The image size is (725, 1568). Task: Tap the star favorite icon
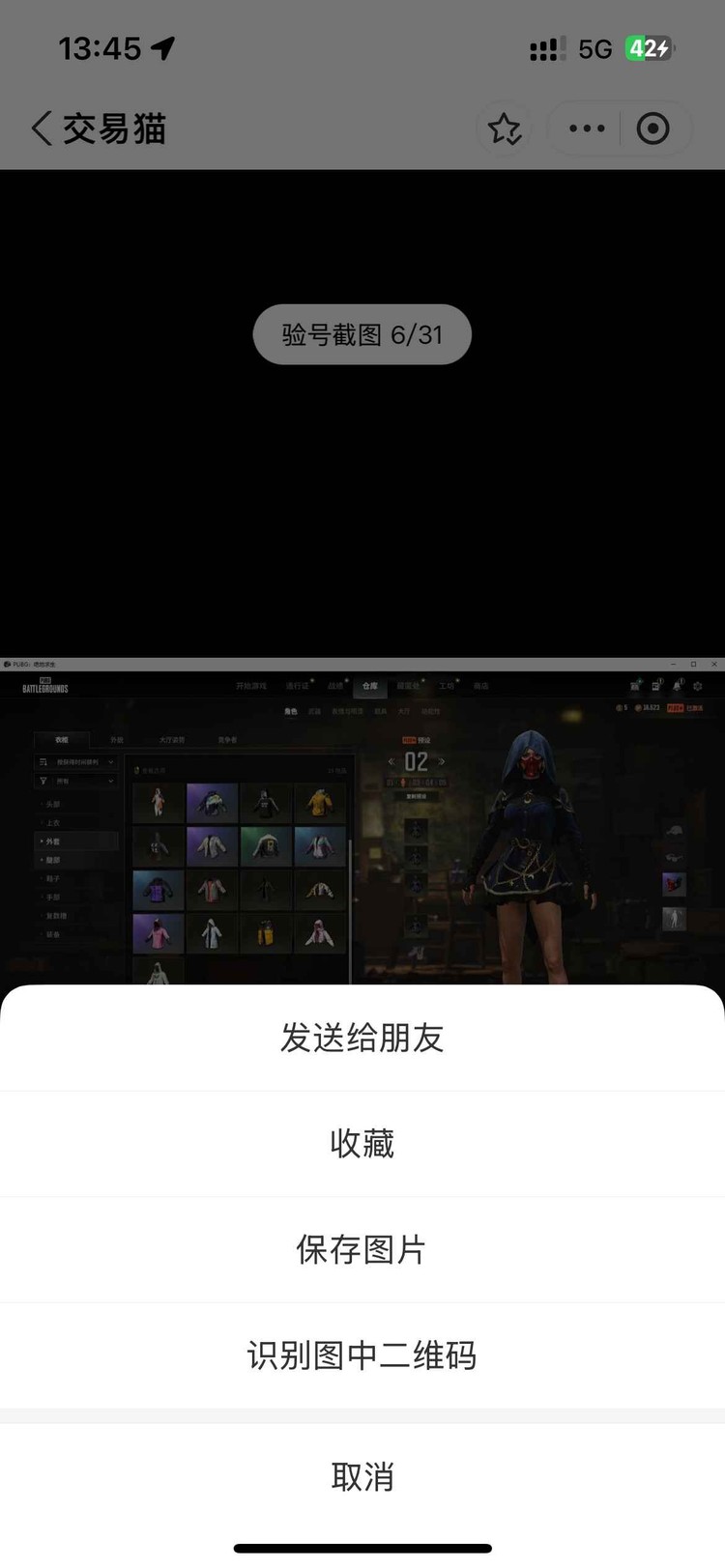[x=504, y=128]
